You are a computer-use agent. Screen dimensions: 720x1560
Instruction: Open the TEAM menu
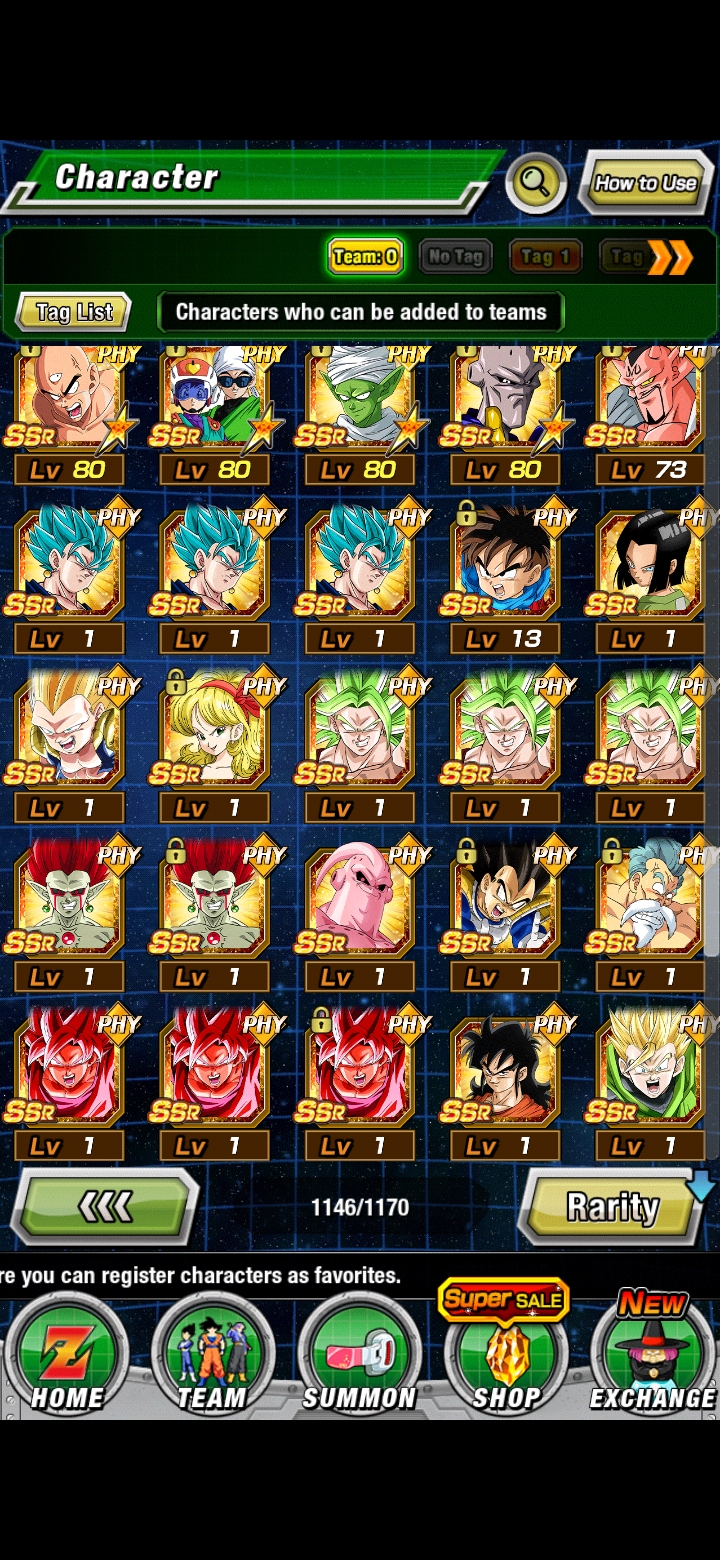point(212,1355)
